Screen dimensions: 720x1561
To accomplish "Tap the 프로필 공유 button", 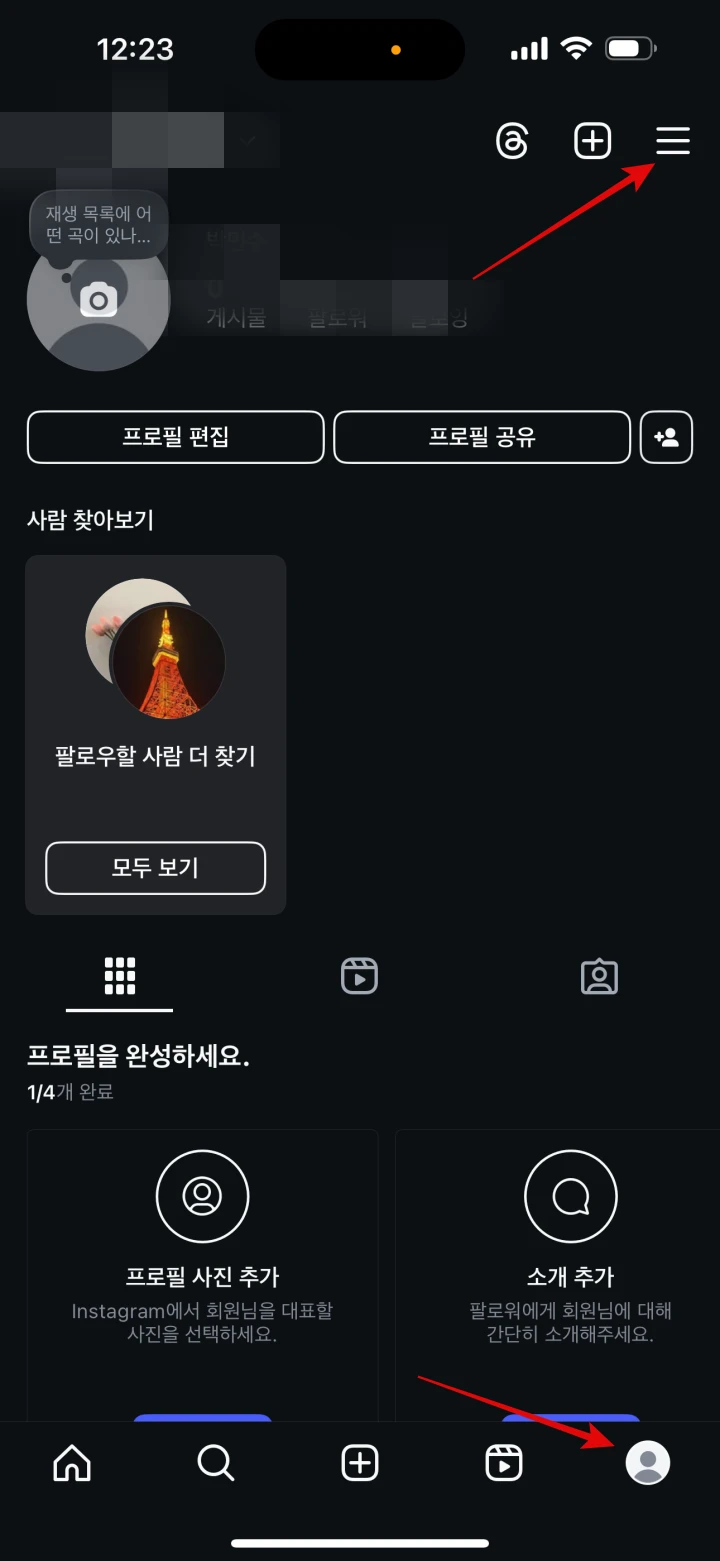I will [482, 437].
